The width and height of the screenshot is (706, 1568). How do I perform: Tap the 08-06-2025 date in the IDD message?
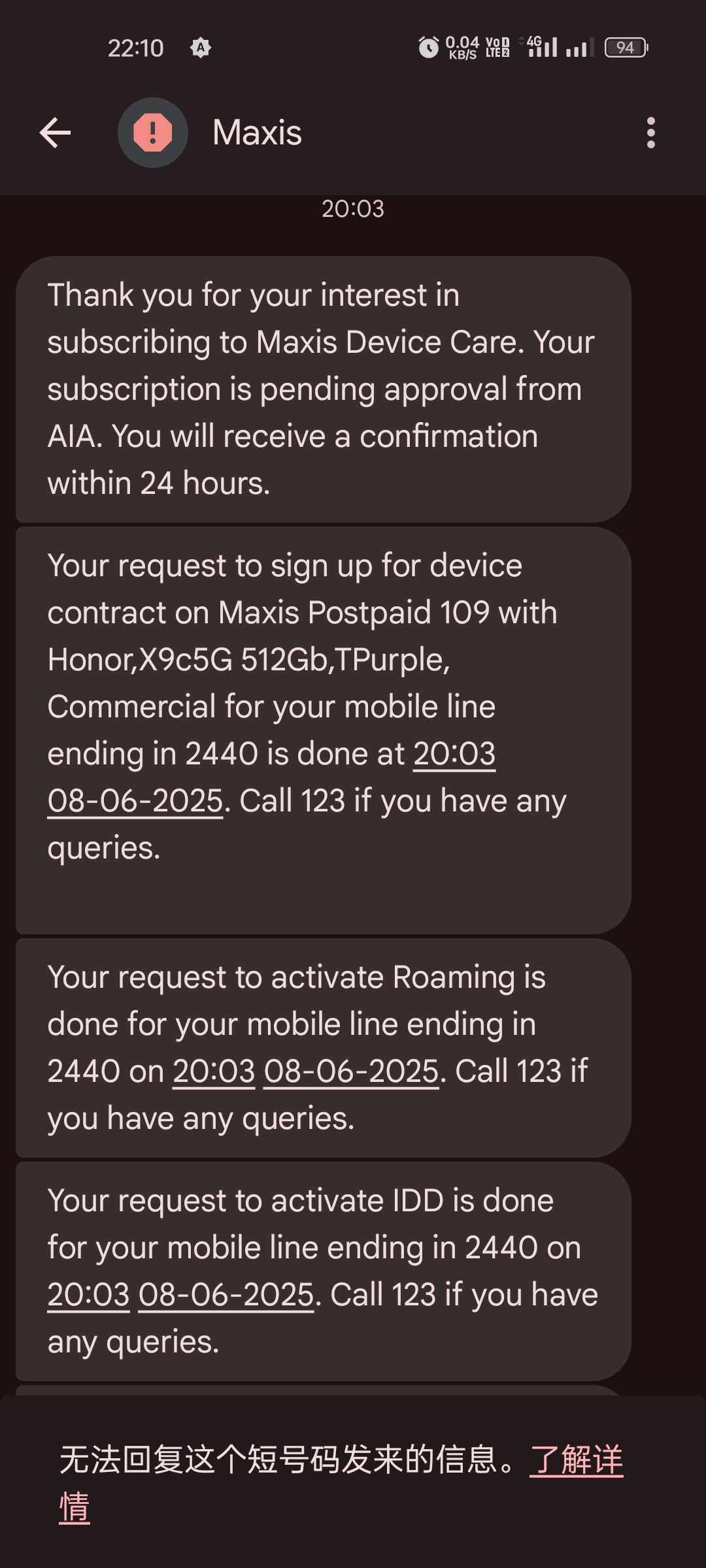pyautogui.click(x=226, y=1295)
